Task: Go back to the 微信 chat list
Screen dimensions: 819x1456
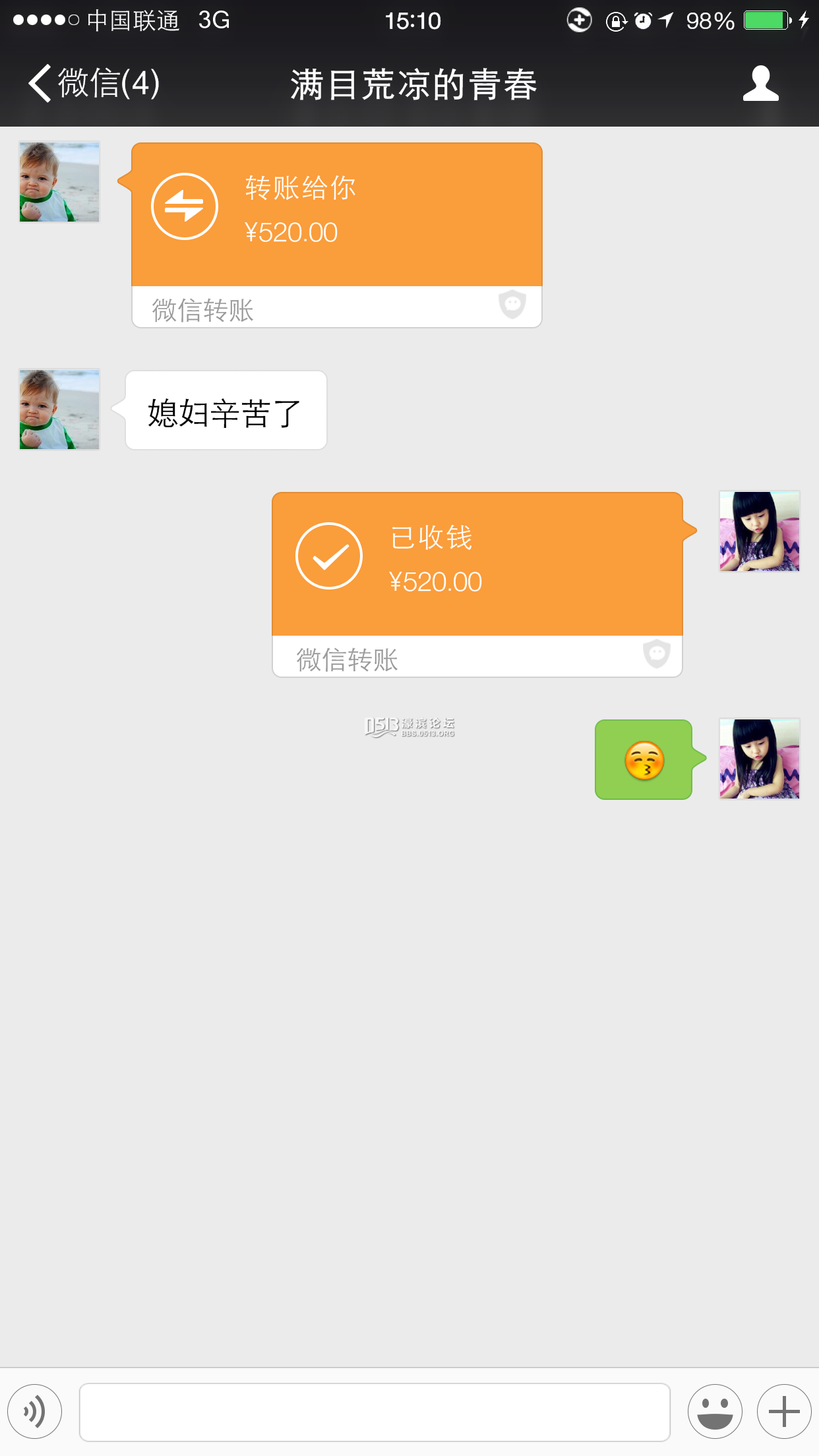Action: click(92, 84)
